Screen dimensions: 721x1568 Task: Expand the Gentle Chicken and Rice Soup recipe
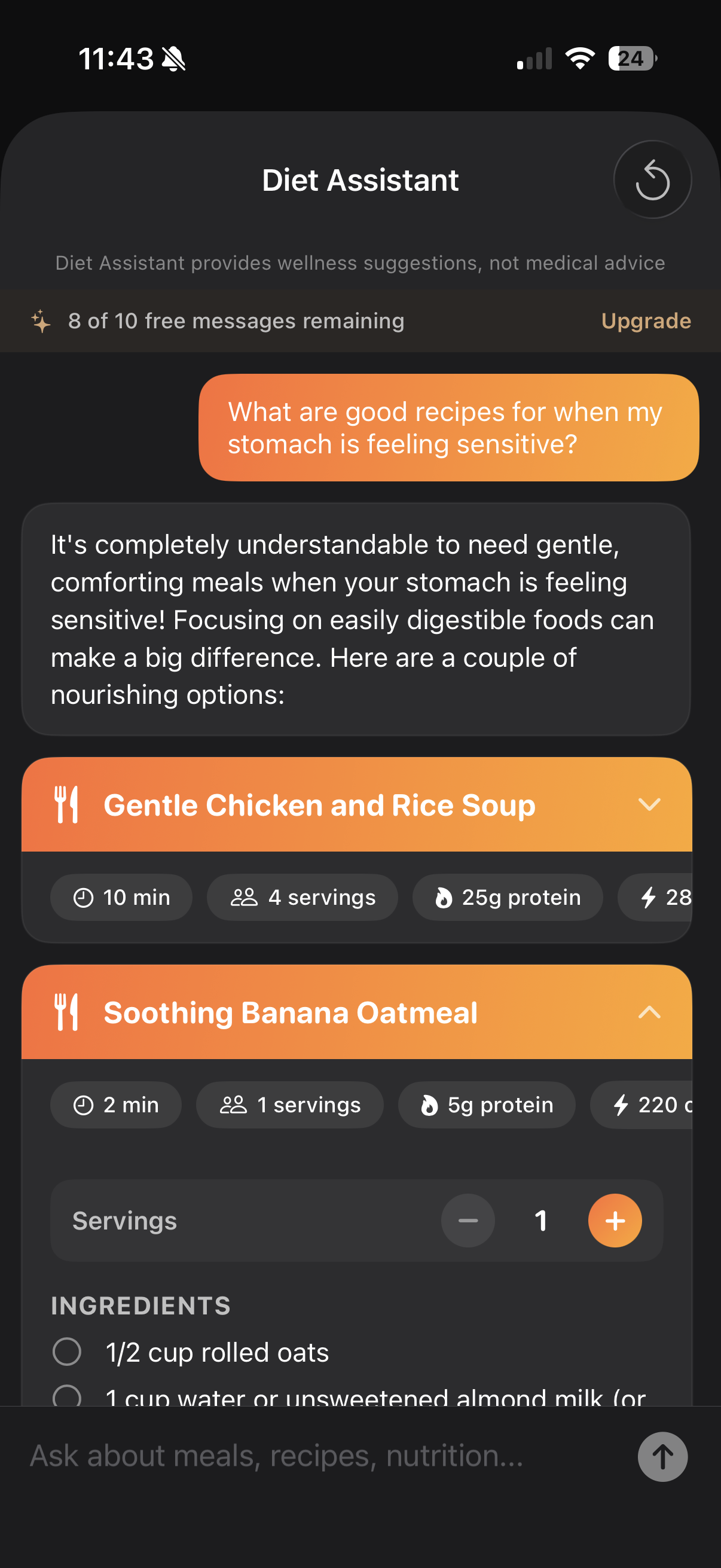pyautogui.click(x=649, y=805)
